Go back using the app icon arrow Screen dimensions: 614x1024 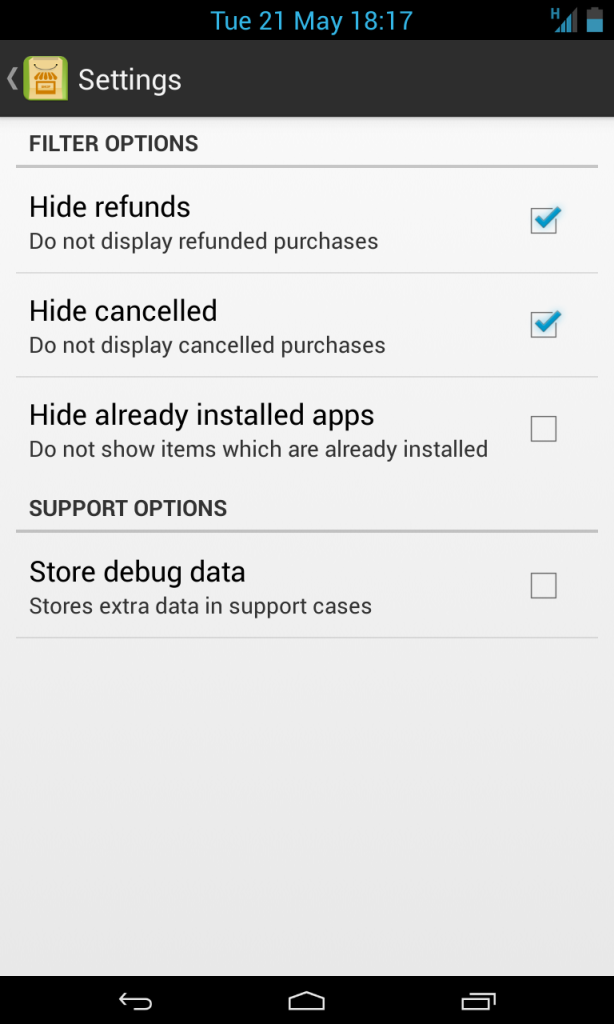[x=36, y=79]
